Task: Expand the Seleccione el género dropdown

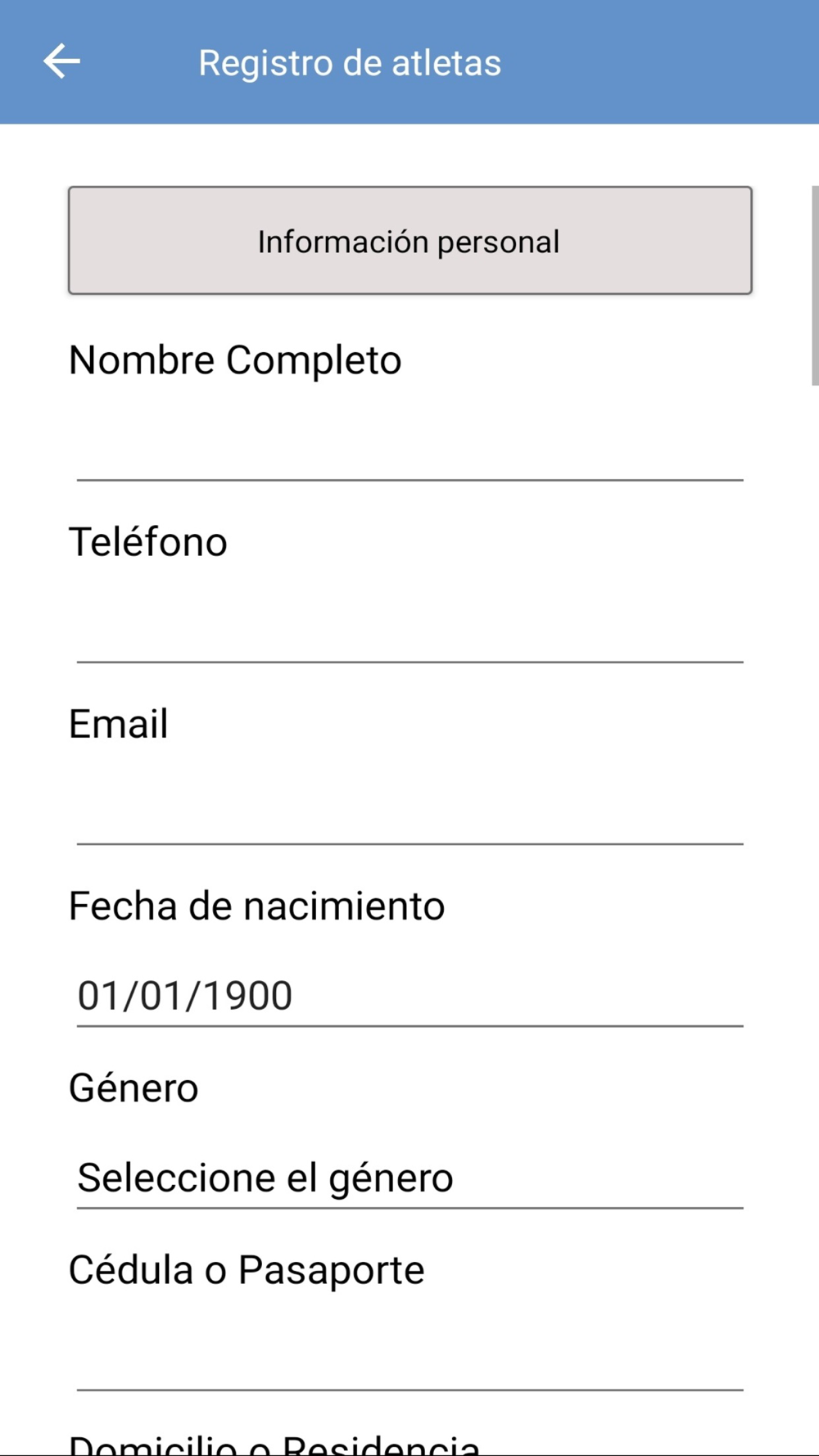Action: coord(409,1178)
